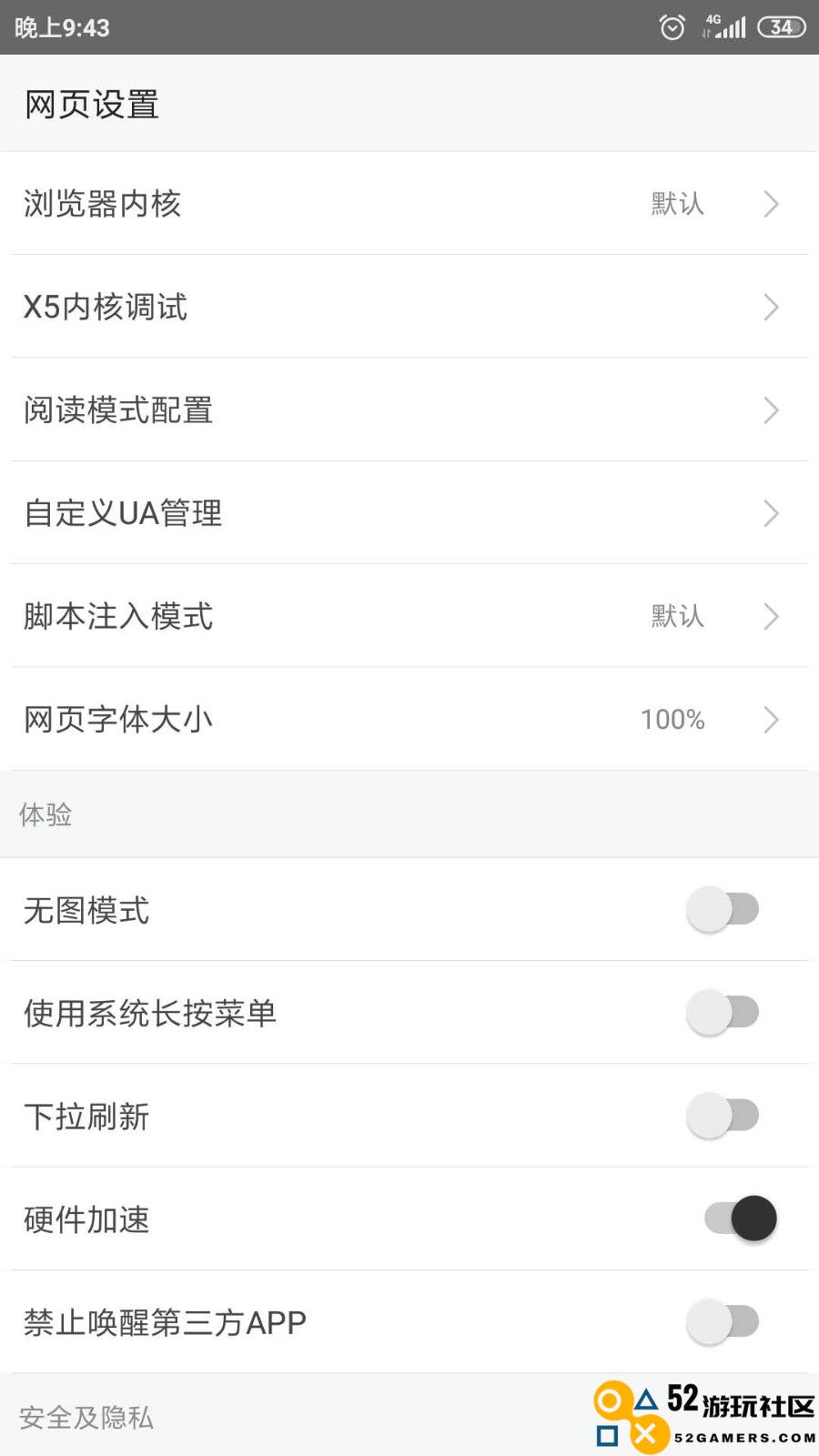Disable 硬件加速

point(737,1218)
